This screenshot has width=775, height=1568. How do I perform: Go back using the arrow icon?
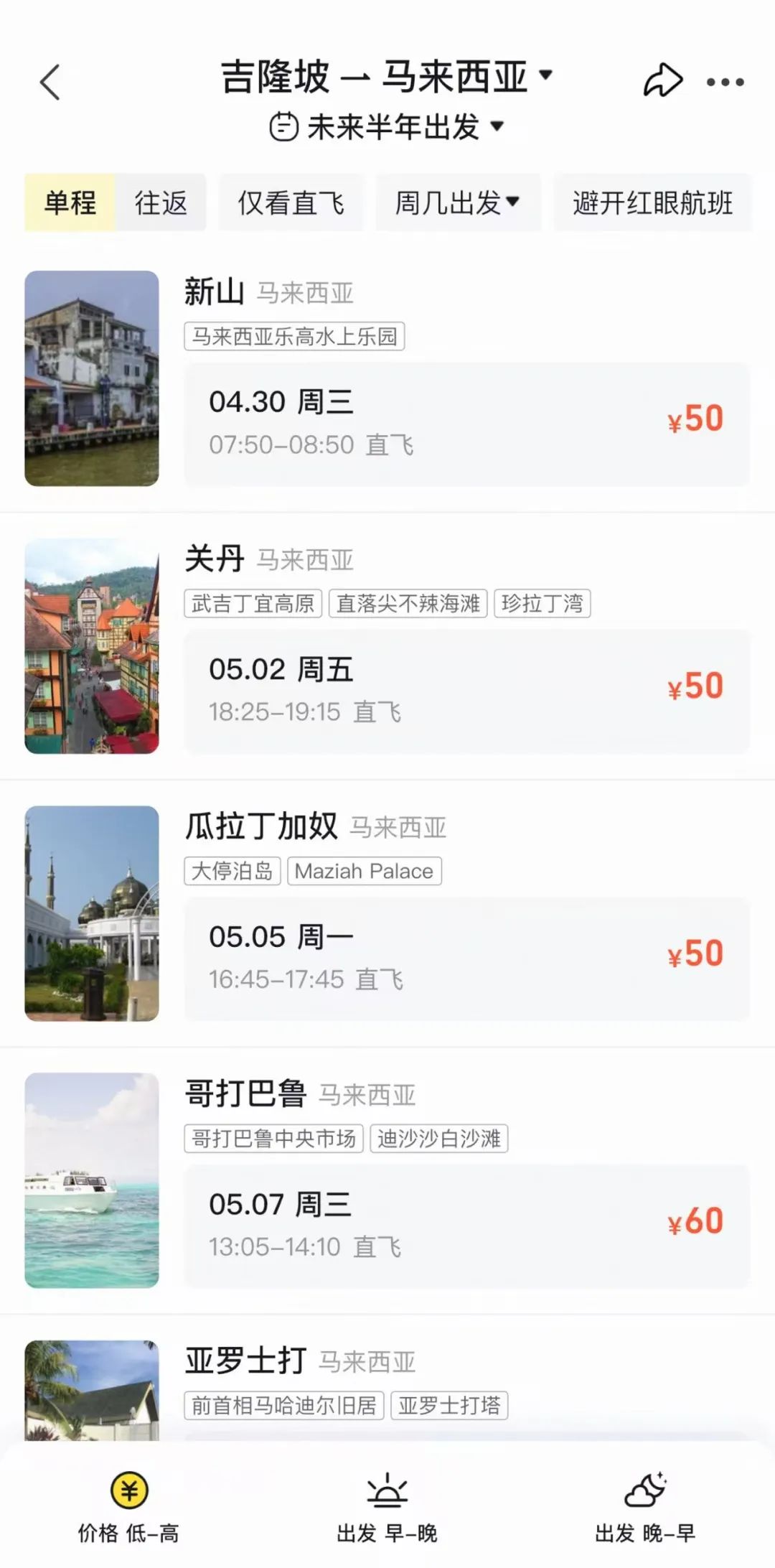(50, 82)
